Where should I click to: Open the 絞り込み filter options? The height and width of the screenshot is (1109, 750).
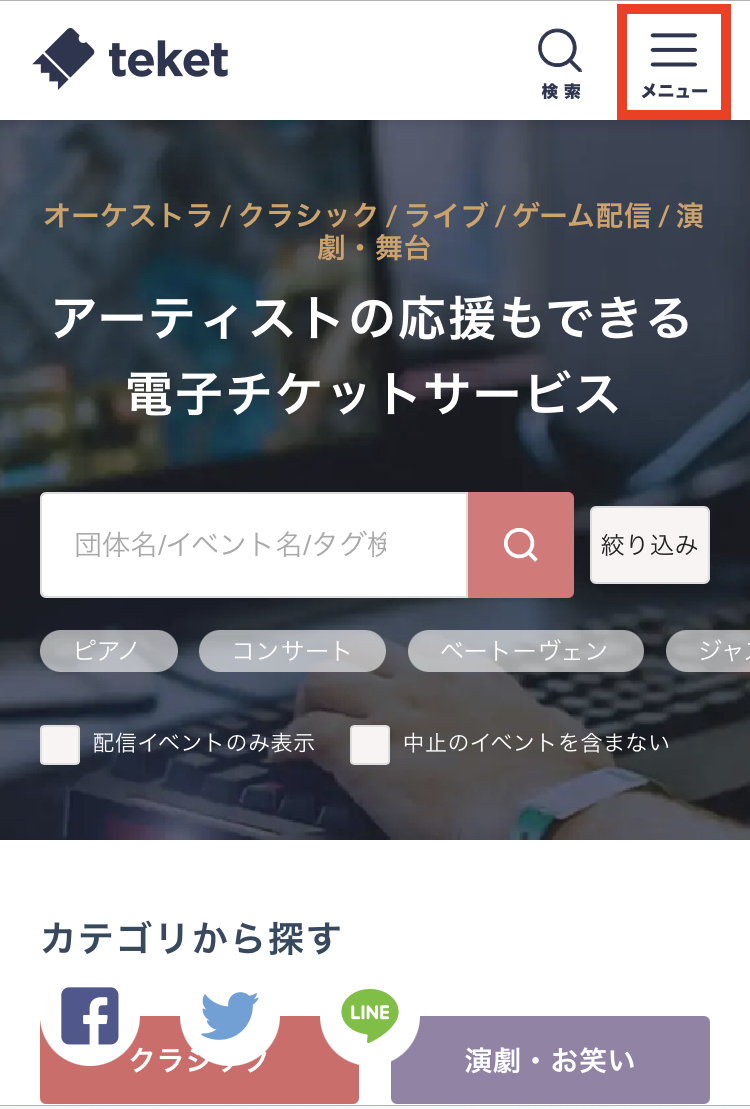tap(650, 545)
